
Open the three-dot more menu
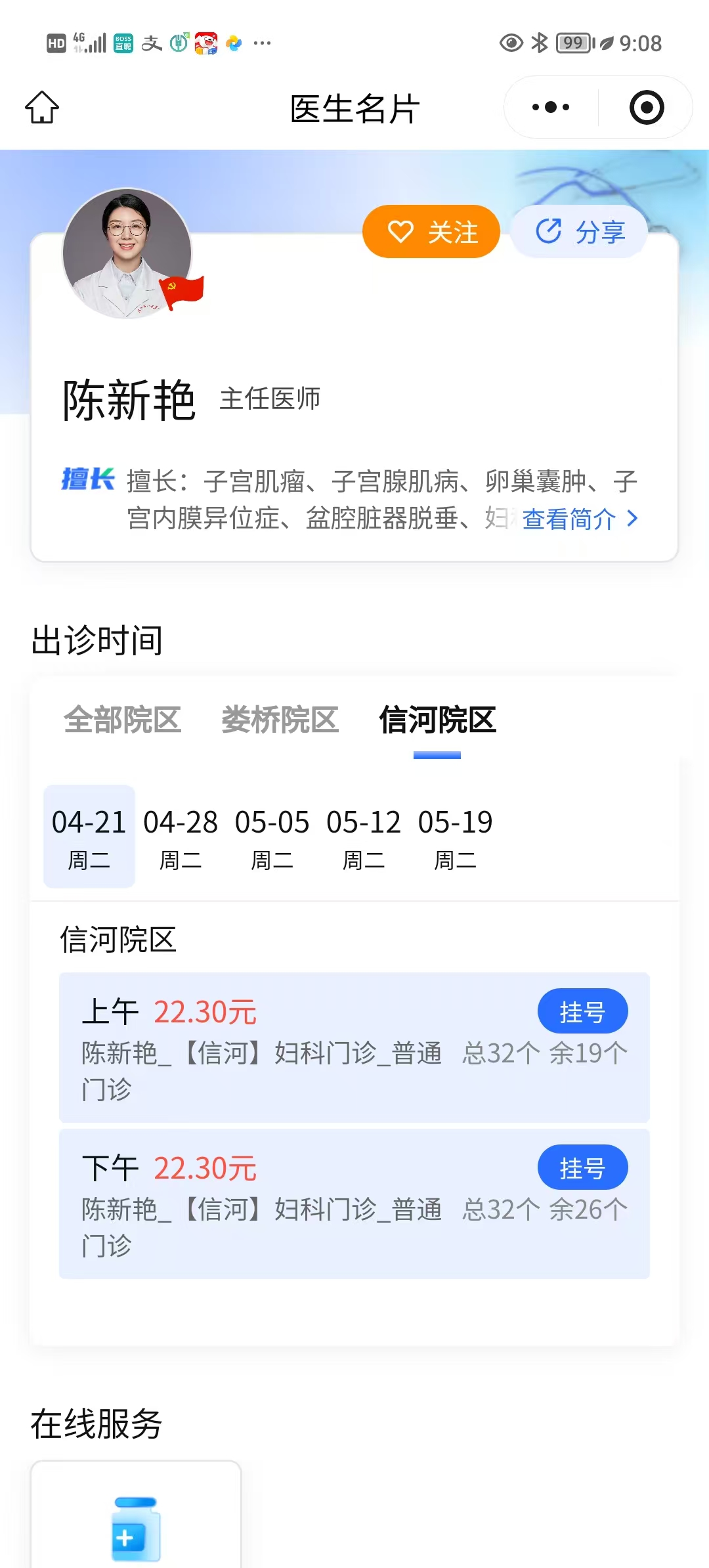coord(551,107)
